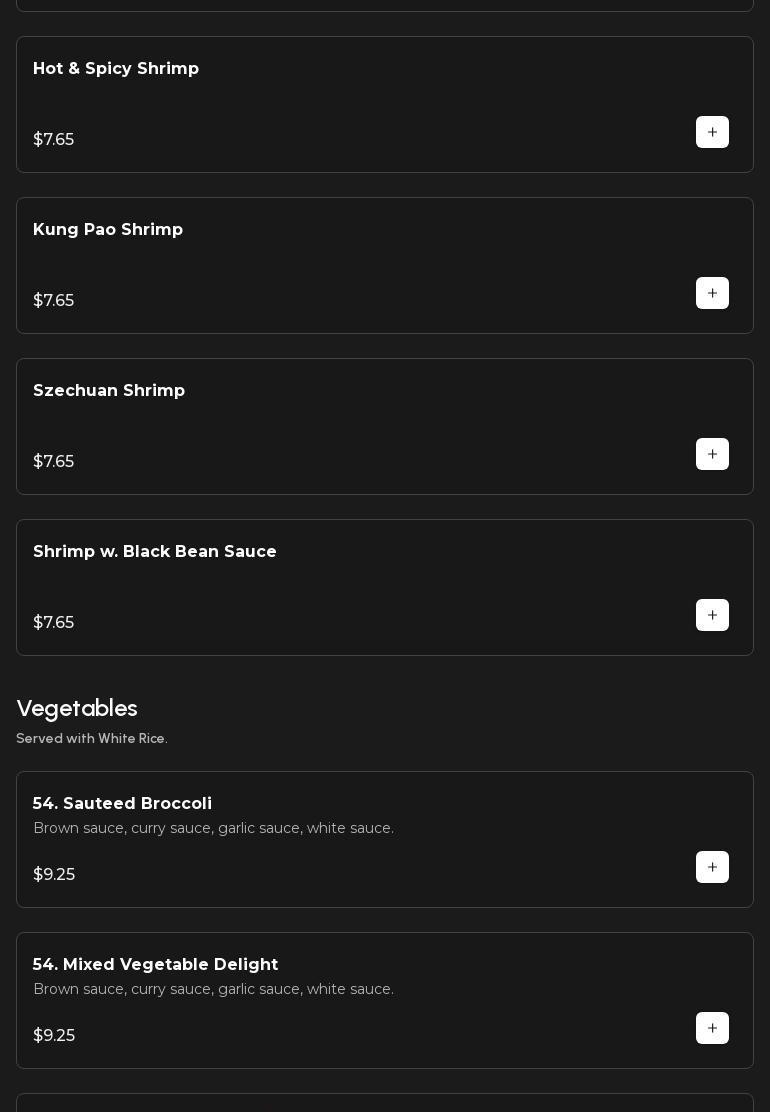
Task: Open the Sauteed Broccoli item card
Action: (385, 839)
